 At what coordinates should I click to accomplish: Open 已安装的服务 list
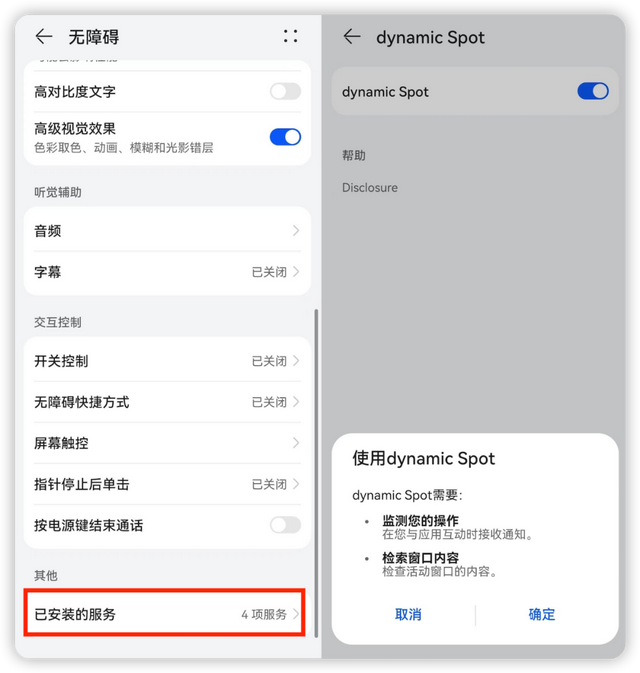point(167,614)
